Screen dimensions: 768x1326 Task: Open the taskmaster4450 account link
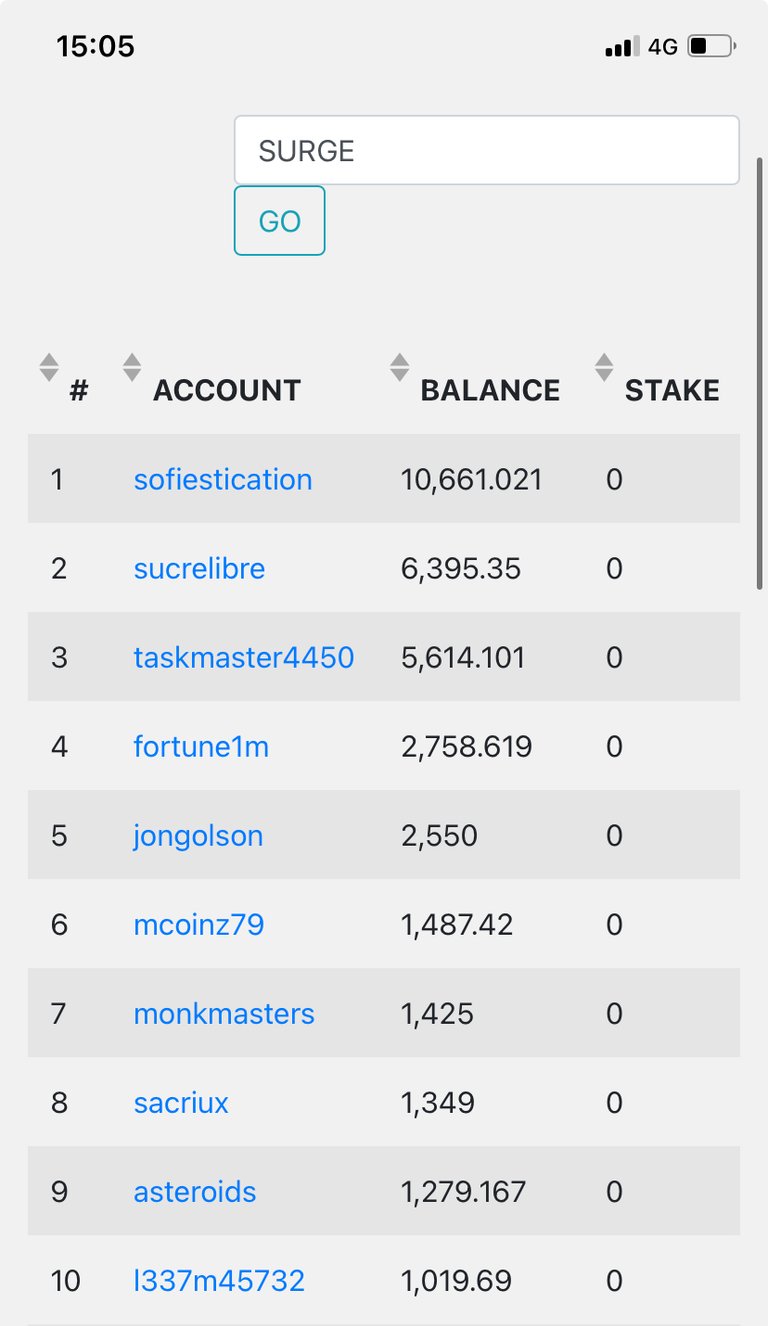tap(244, 657)
